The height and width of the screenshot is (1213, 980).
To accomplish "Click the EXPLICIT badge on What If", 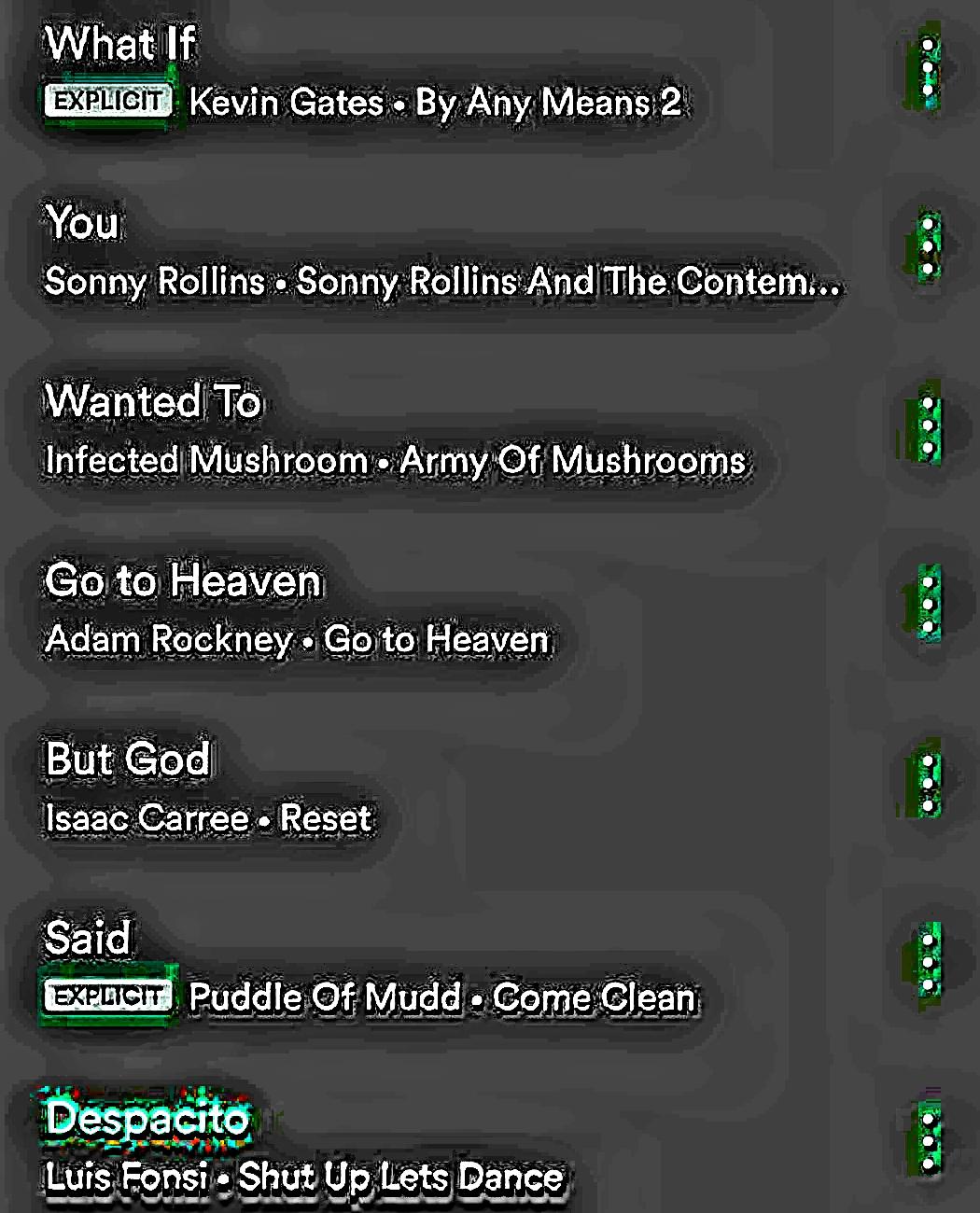I will tap(106, 101).
